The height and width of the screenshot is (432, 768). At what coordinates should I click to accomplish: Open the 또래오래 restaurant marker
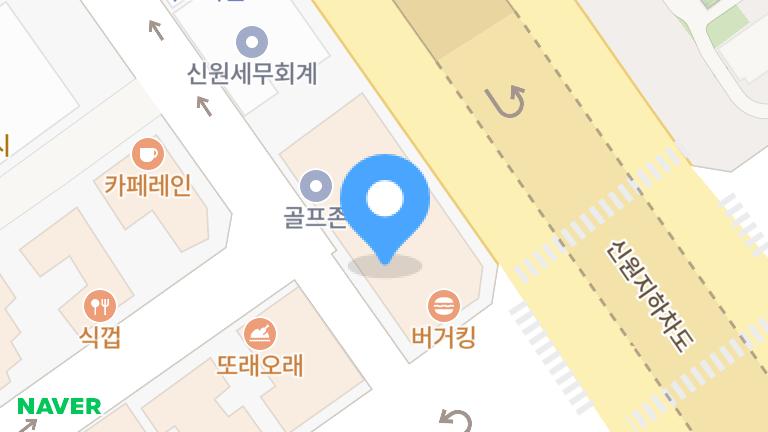tap(260, 333)
